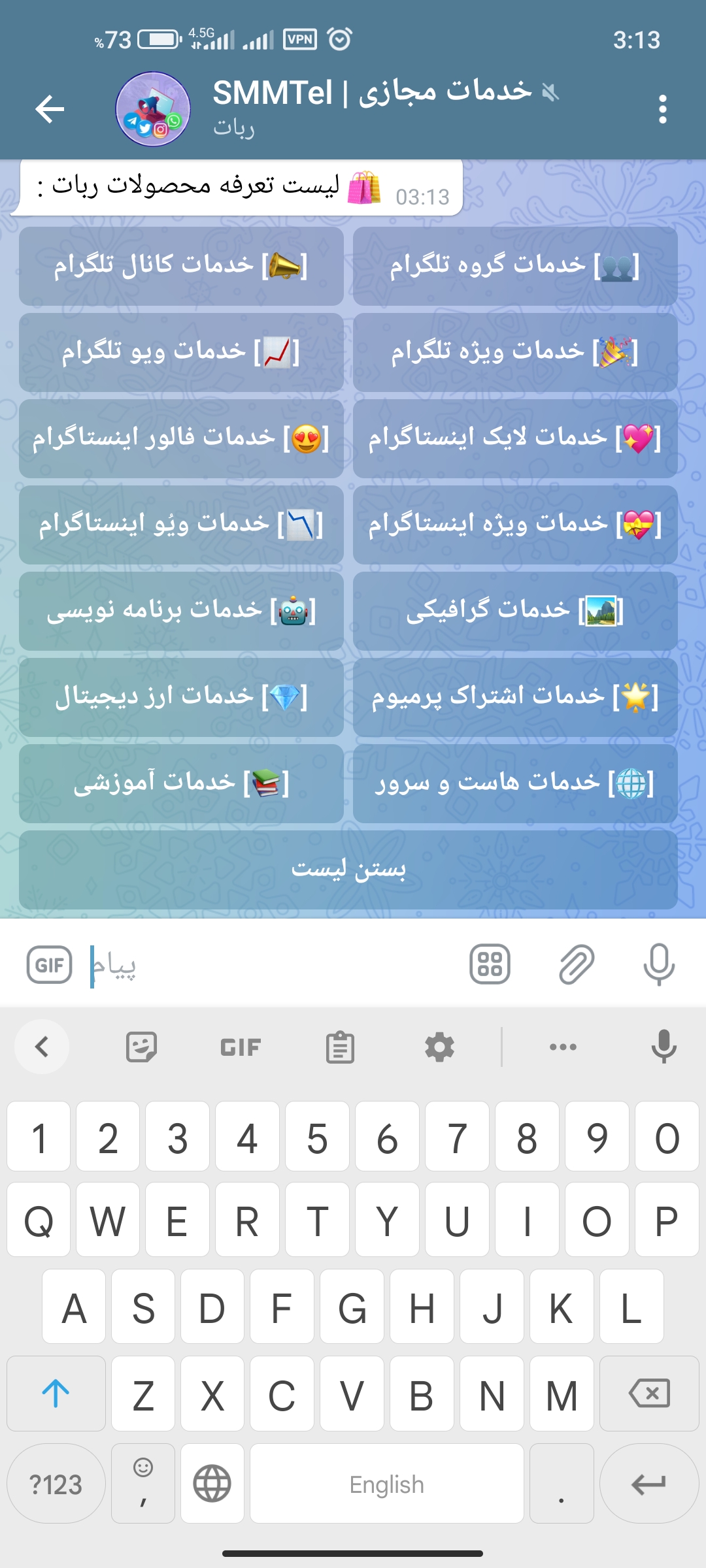Select خدمات کانال تلگرام button
Screen dimensions: 706x1568
[181, 266]
